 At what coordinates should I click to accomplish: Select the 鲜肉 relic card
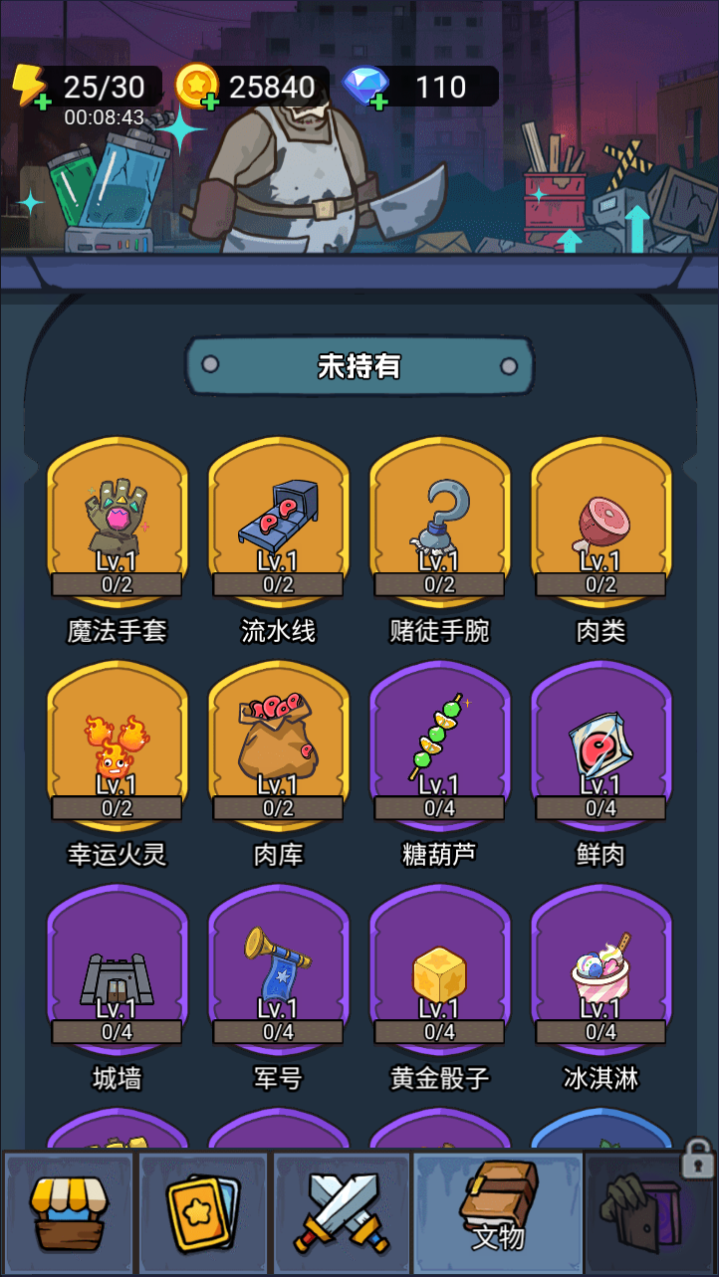click(601, 745)
